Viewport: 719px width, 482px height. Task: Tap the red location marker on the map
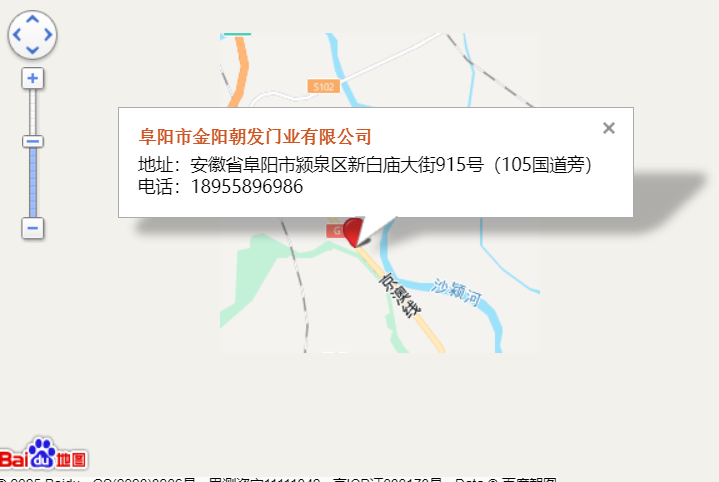tap(351, 232)
